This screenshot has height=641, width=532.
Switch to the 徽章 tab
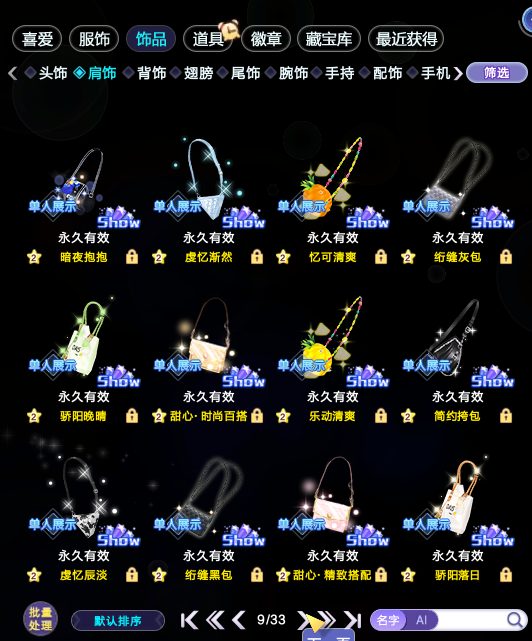[266, 39]
